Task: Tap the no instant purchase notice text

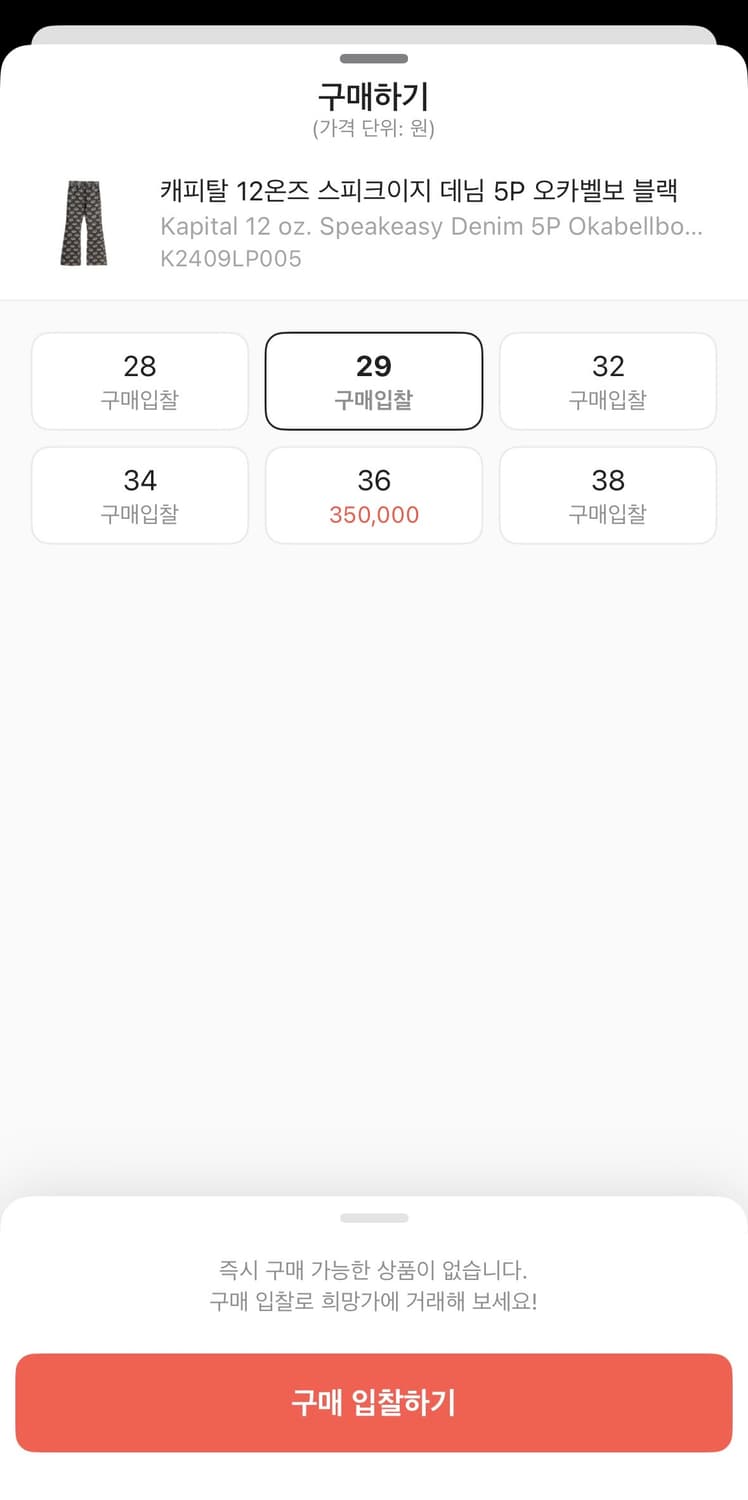Action: [373, 1271]
